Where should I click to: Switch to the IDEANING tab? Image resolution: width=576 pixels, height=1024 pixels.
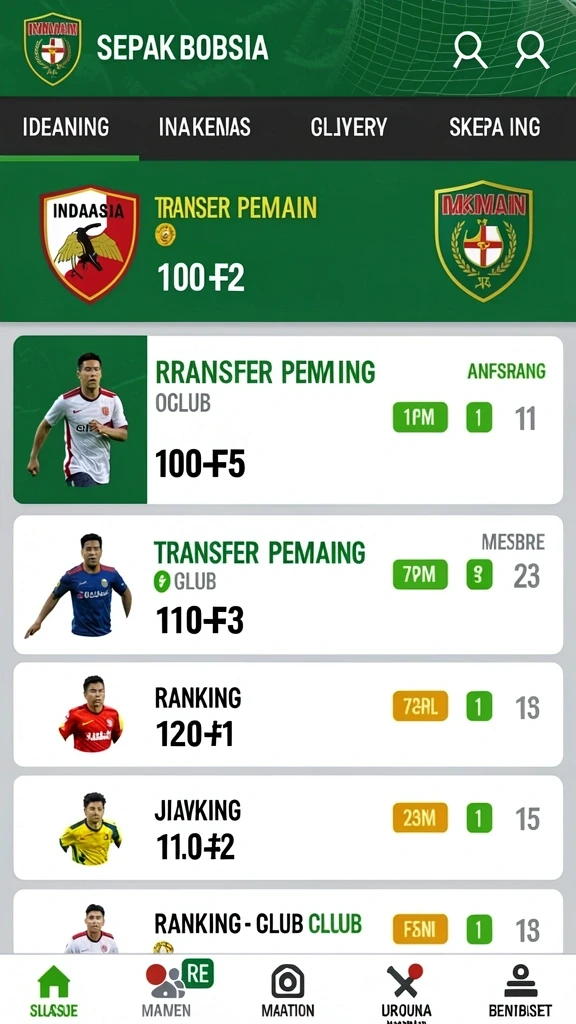(66, 127)
